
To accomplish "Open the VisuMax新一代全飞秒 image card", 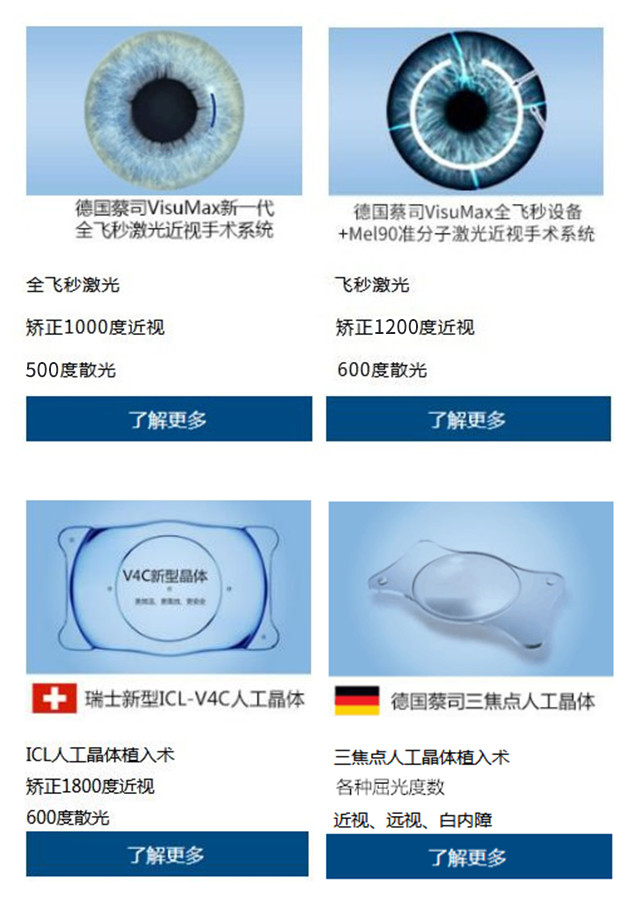I will [164, 136].
